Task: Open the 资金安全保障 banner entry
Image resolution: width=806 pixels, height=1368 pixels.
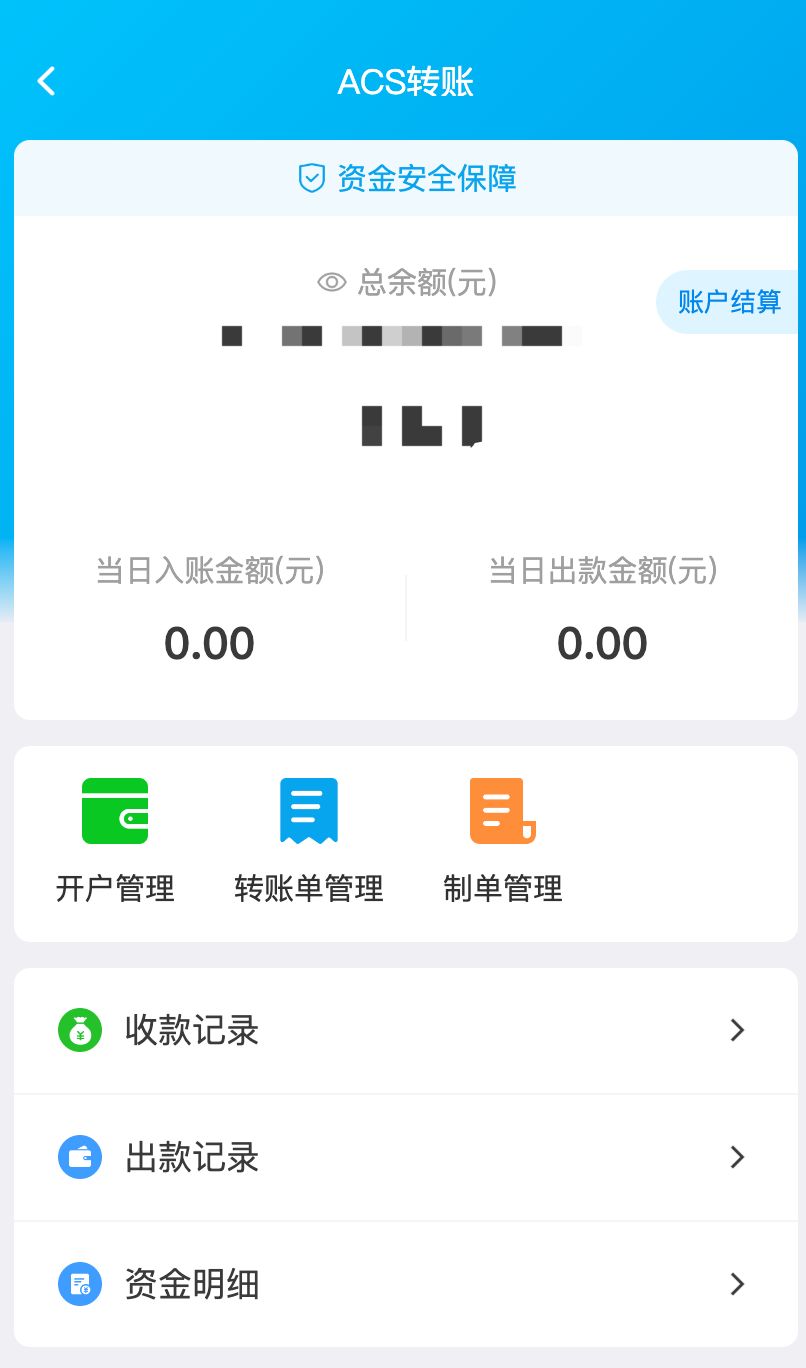Action: (x=405, y=177)
